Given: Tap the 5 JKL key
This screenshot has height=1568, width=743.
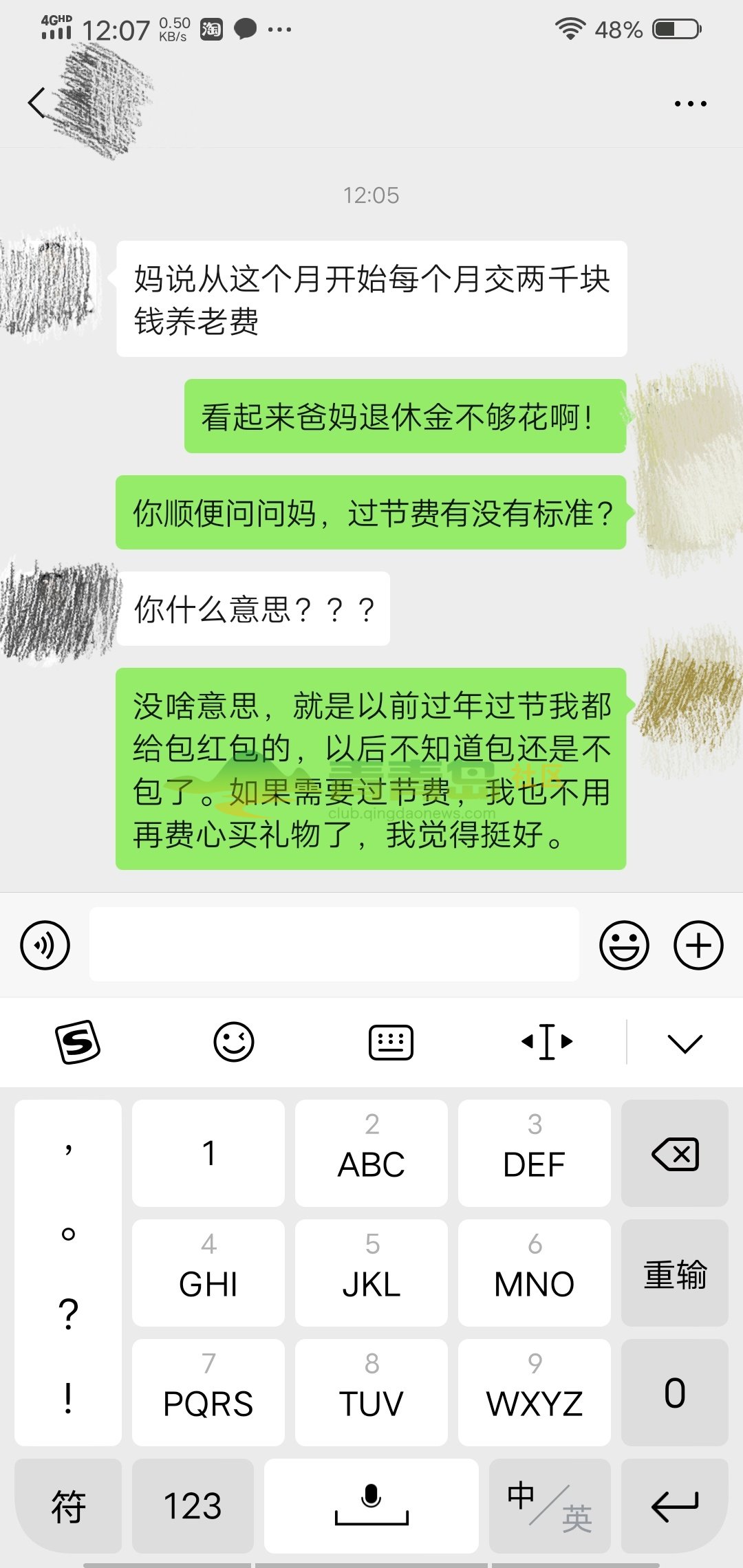Looking at the screenshot, I should coord(371,1273).
